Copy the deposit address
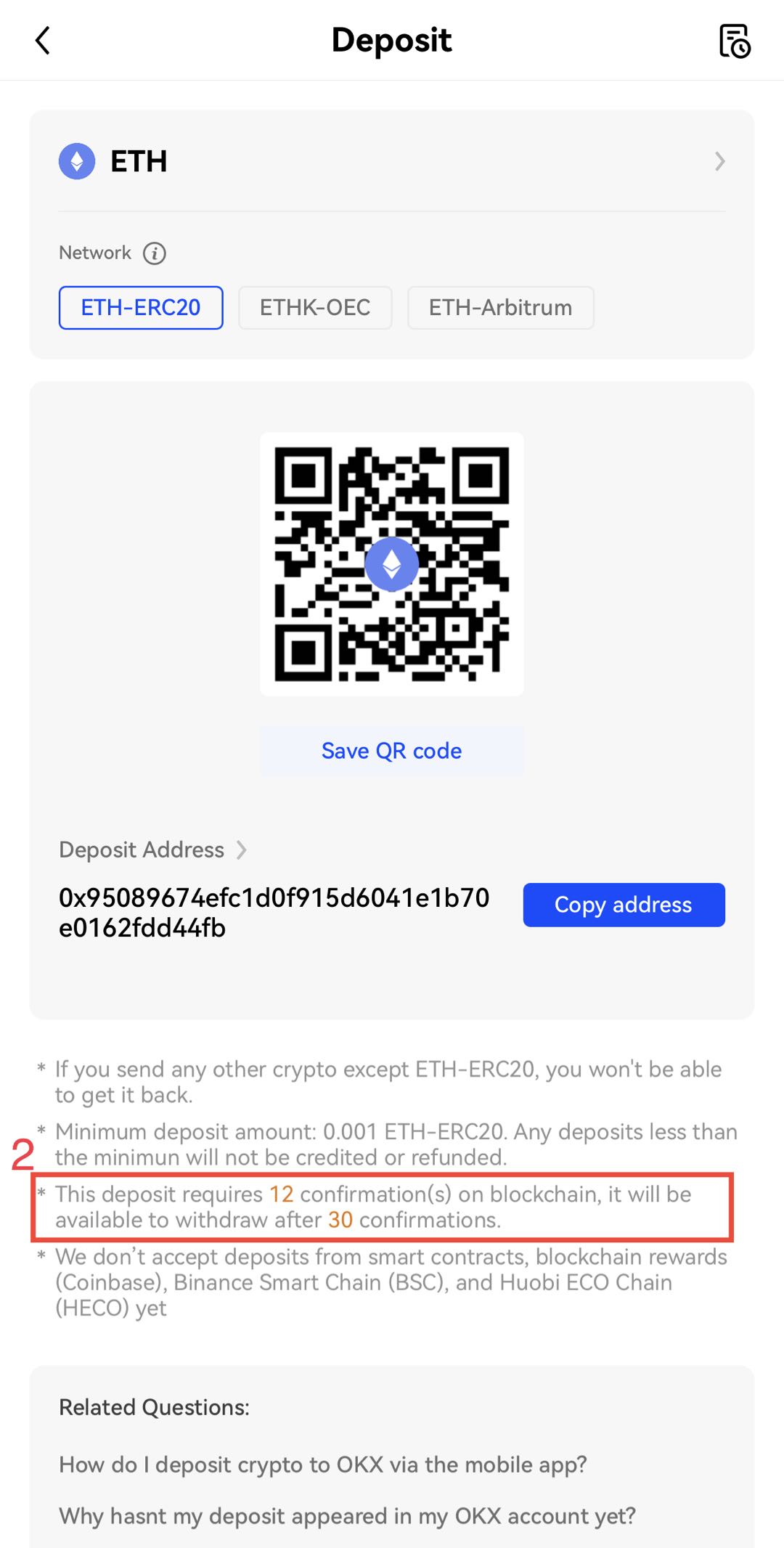784x1548 pixels. click(x=624, y=905)
